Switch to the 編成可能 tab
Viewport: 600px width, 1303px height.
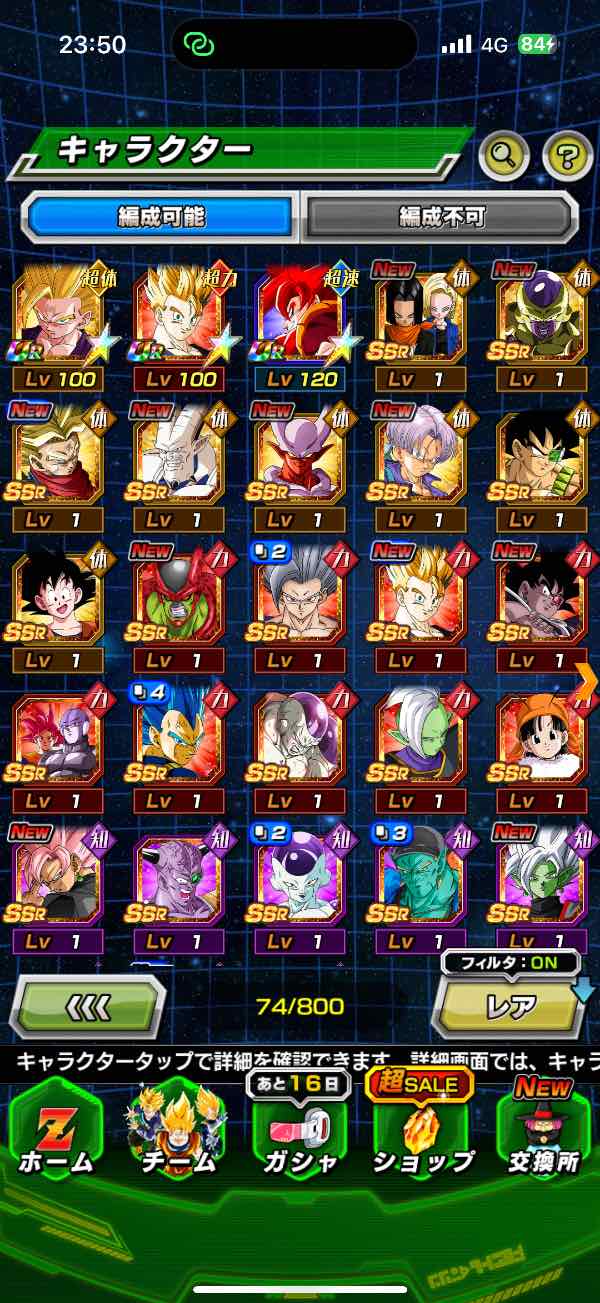[161, 216]
